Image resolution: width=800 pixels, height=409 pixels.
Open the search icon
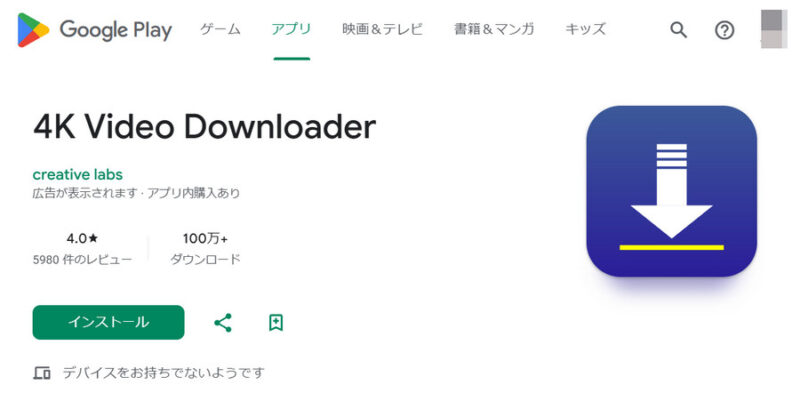(678, 30)
